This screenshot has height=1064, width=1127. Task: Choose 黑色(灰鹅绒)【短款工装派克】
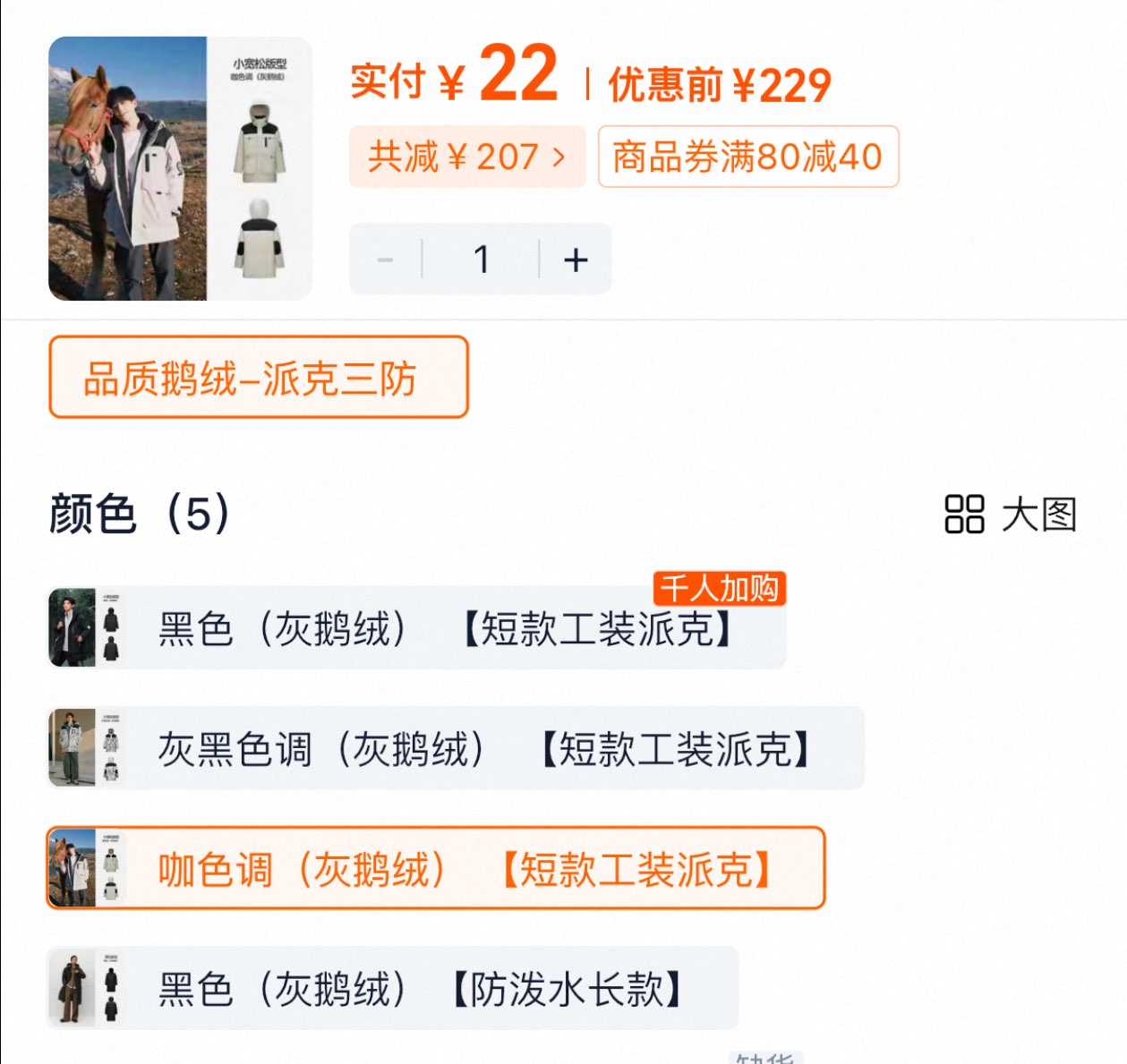click(x=417, y=628)
